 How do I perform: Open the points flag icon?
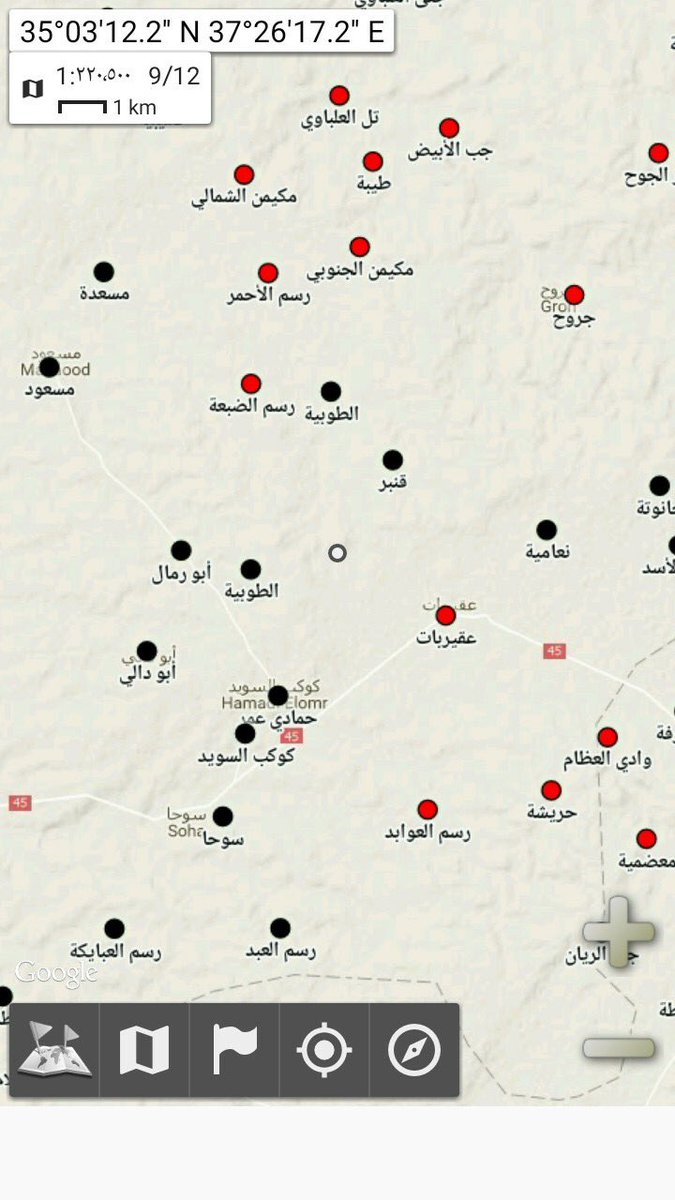[234, 1050]
